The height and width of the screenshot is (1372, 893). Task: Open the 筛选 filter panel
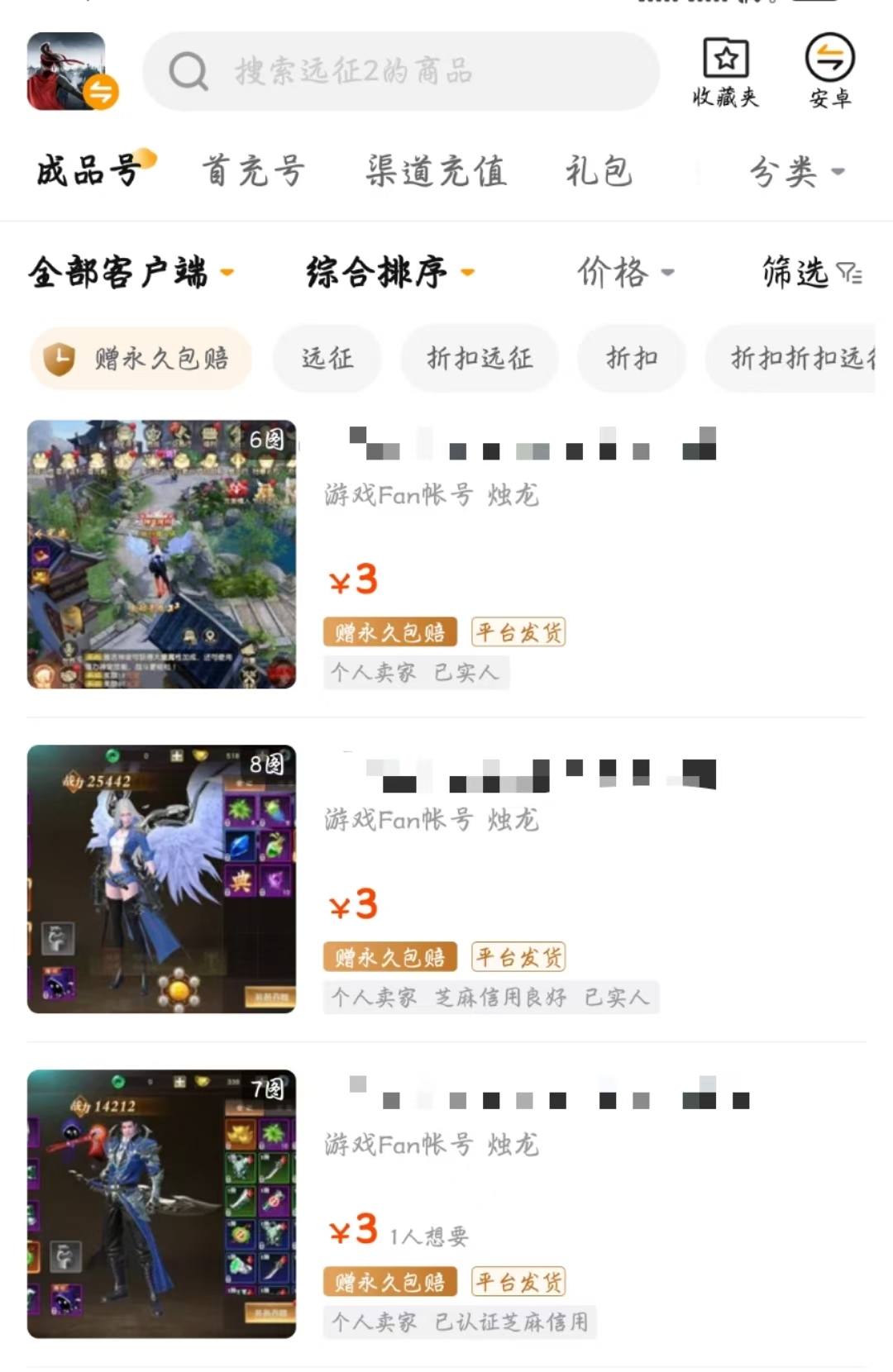(810, 272)
